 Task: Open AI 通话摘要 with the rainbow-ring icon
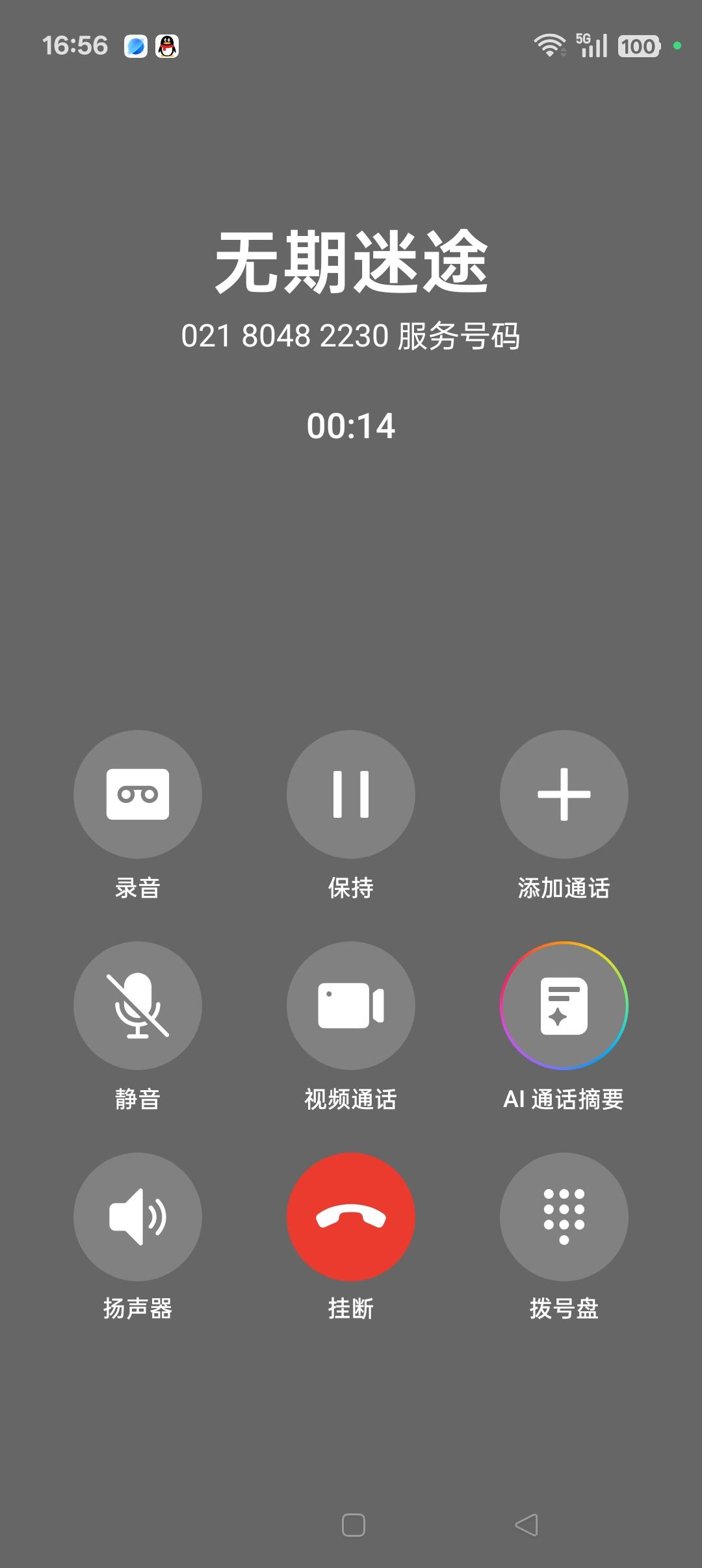point(564,1006)
